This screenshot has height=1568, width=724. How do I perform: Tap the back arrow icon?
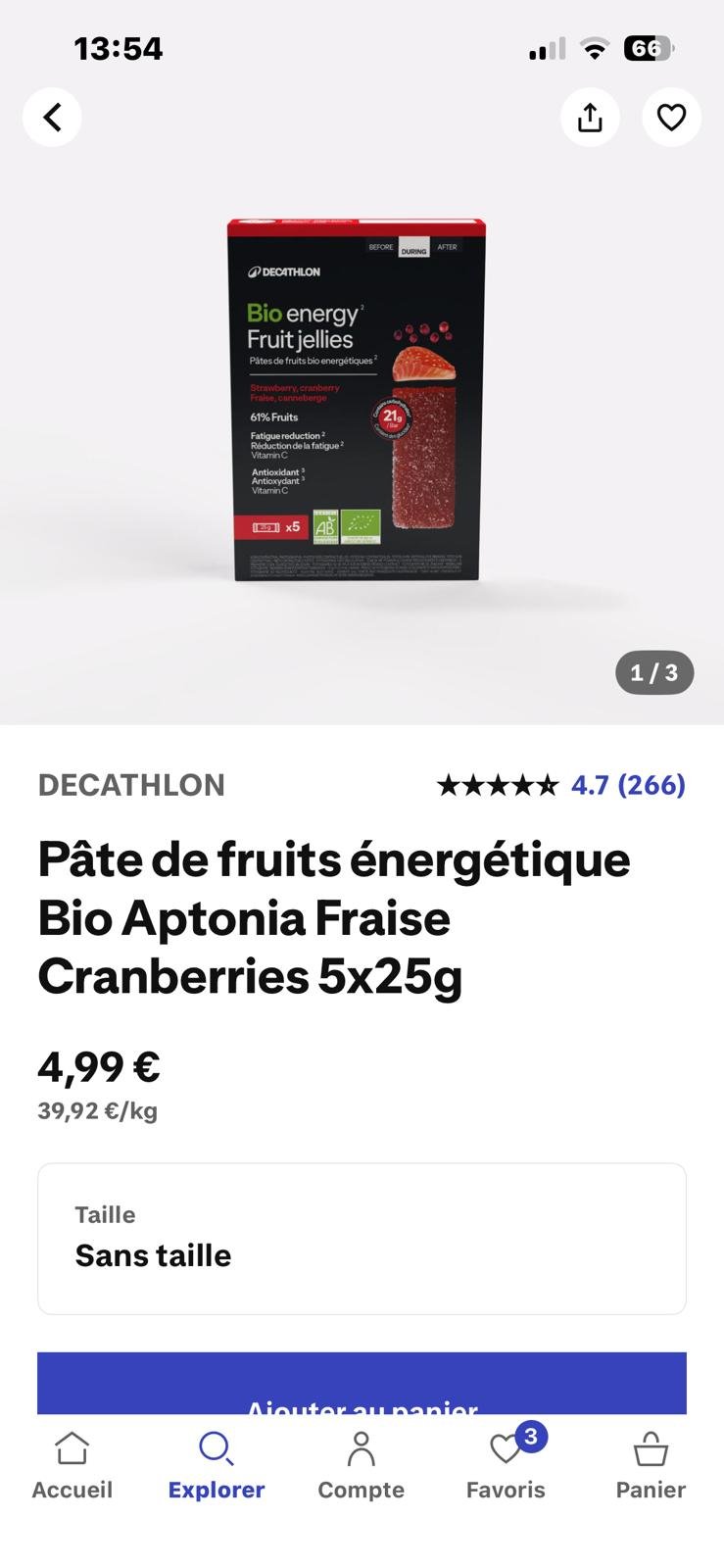52,117
